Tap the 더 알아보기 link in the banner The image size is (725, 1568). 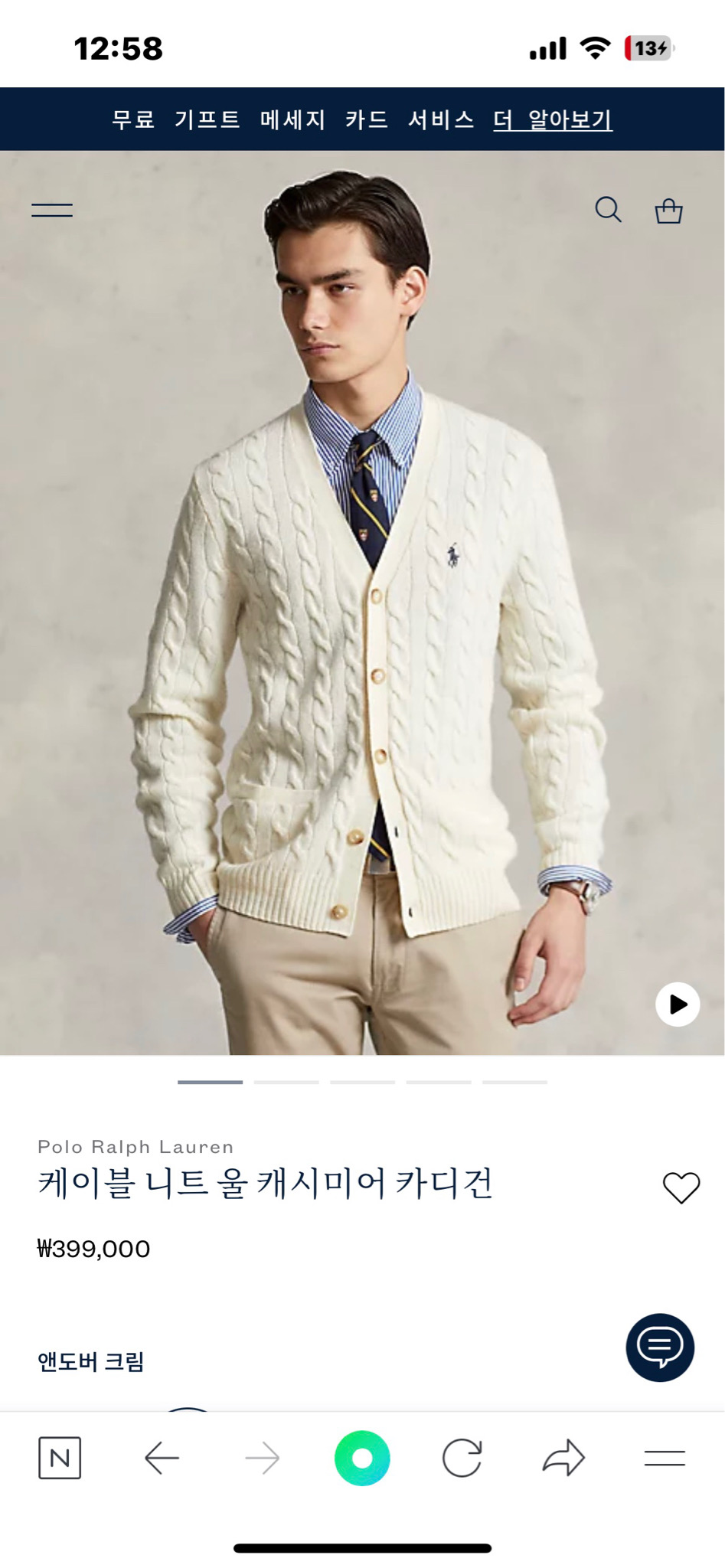552,120
